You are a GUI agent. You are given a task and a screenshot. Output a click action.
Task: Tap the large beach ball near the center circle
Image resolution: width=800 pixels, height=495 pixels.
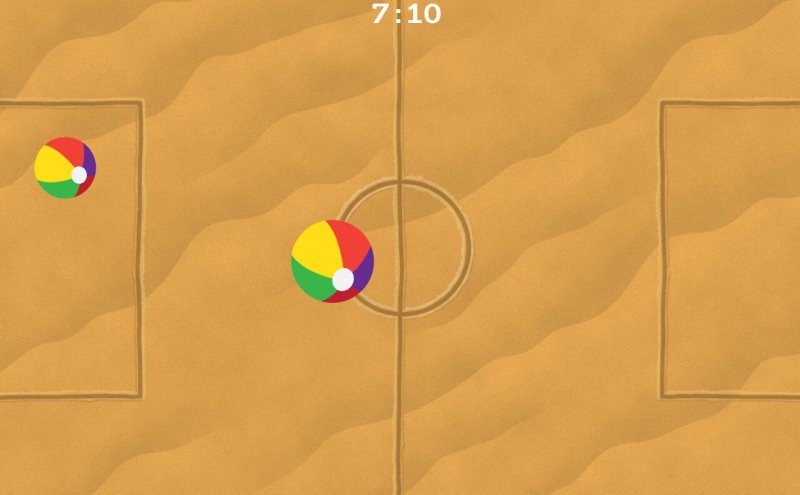332,261
